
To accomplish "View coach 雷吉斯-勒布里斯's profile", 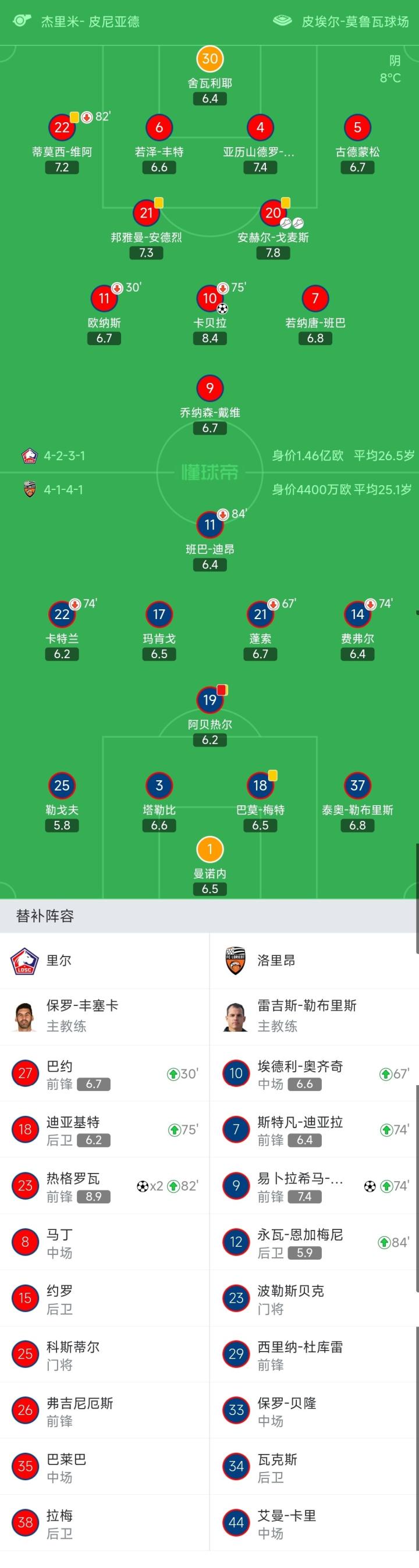I will [x=314, y=1016].
